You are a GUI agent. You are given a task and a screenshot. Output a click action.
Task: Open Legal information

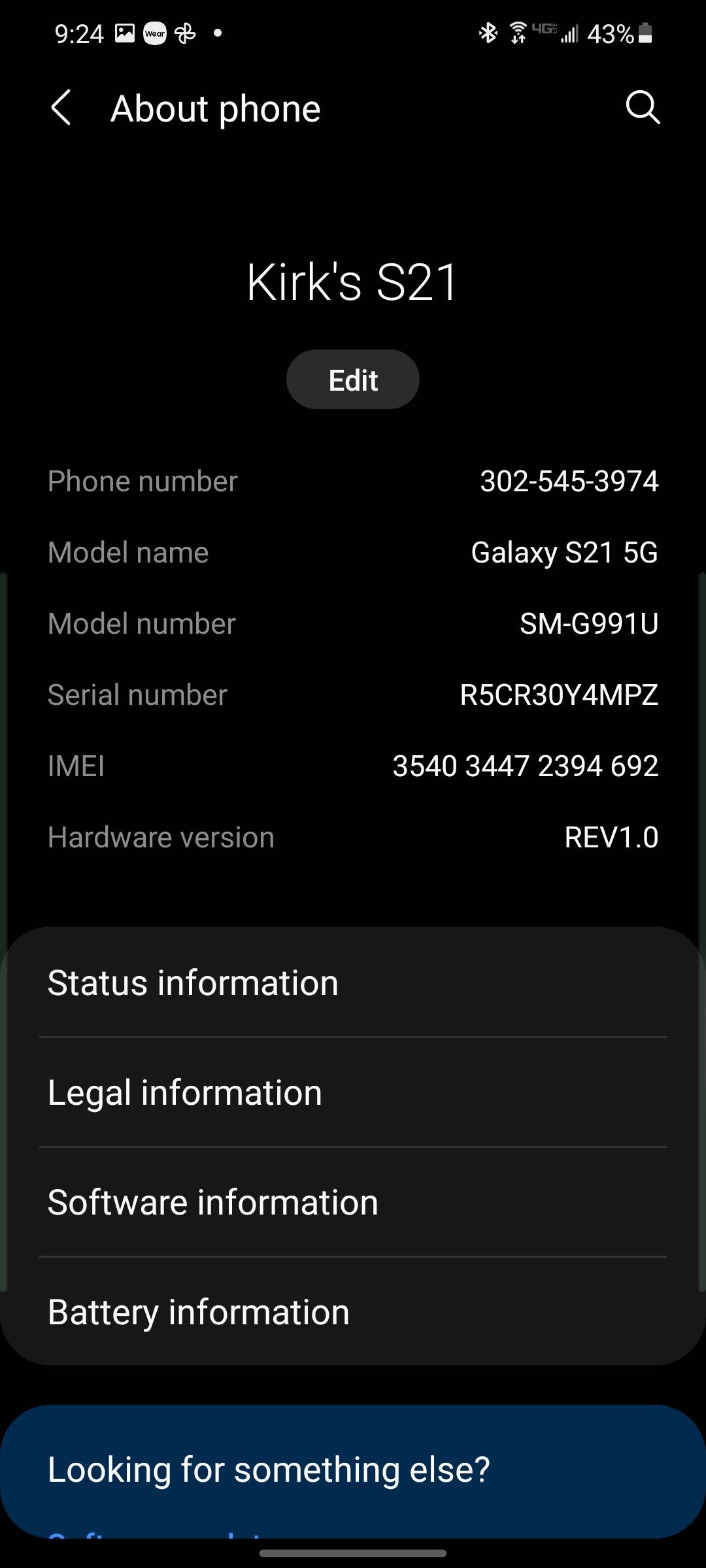[x=353, y=1092]
